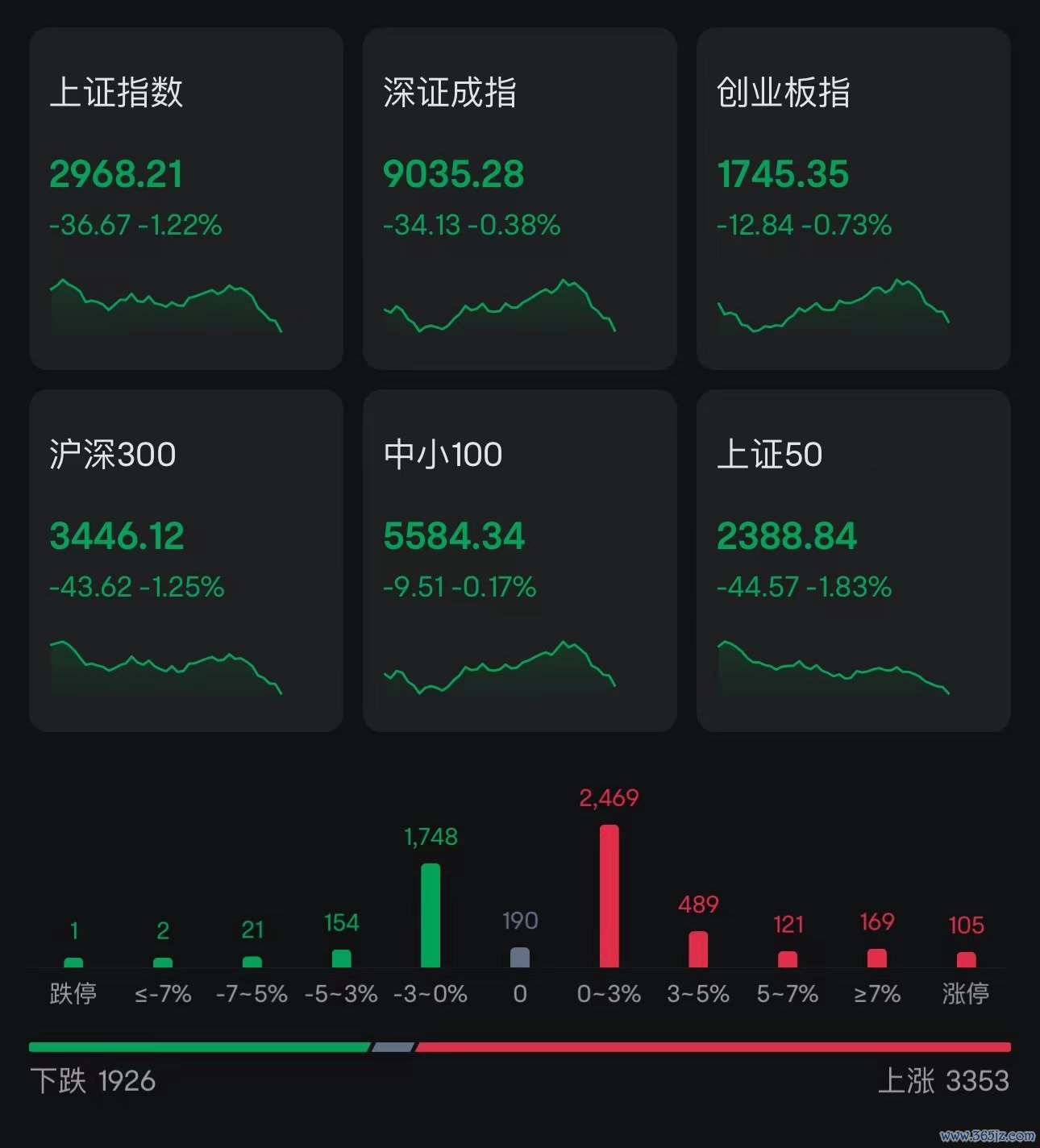
Task: Select the 跌停 histogram bar
Action: [74, 961]
